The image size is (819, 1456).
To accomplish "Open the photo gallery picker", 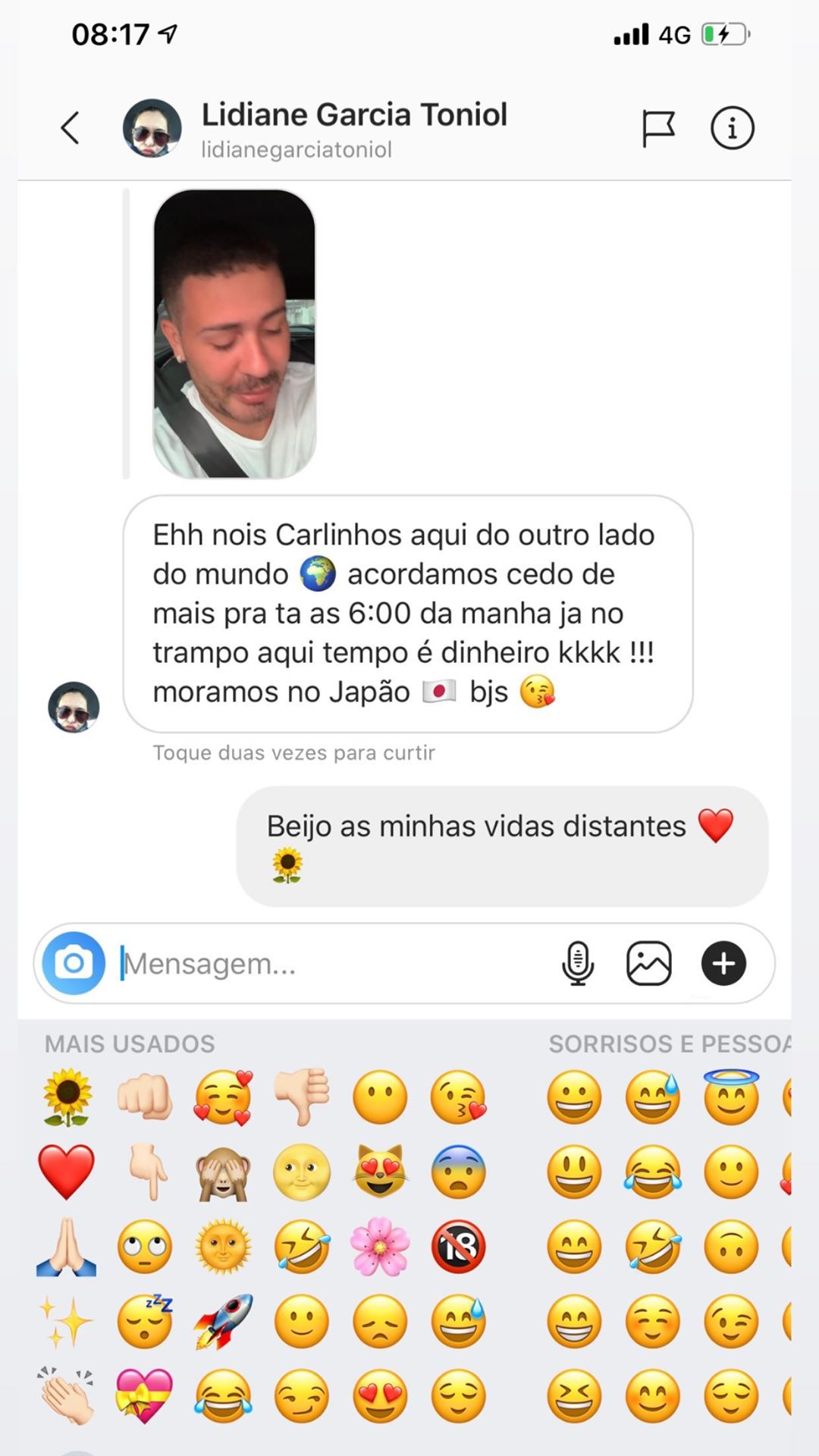I will (649, 964).
